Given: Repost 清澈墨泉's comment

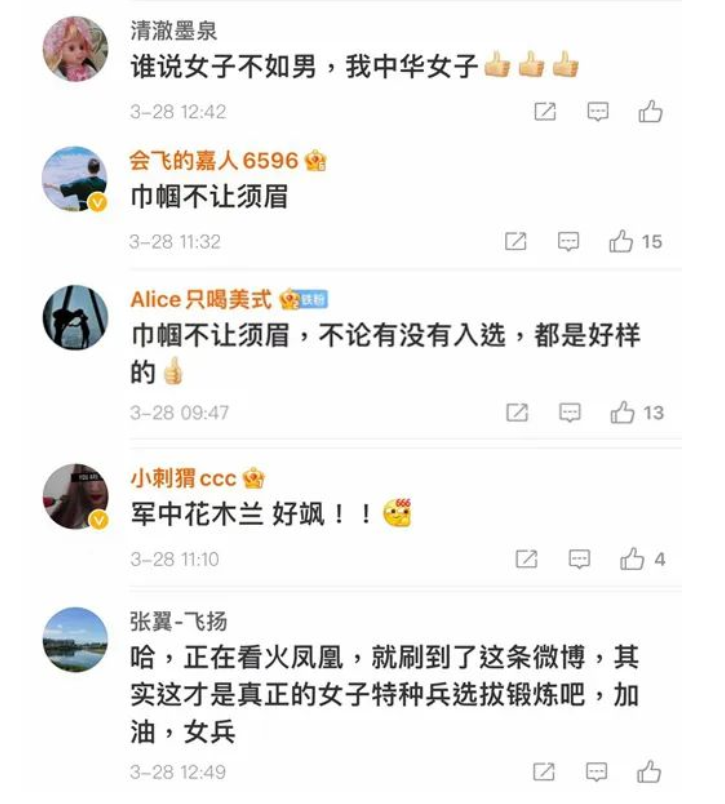Looking at the screenshot, I should click(545, 112).
